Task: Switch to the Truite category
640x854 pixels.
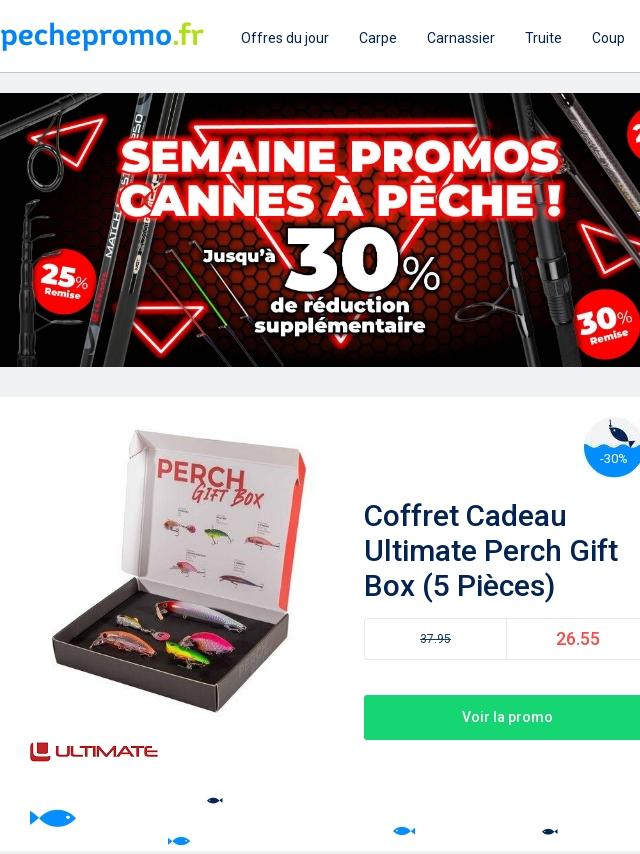Action: pos(543,38)
